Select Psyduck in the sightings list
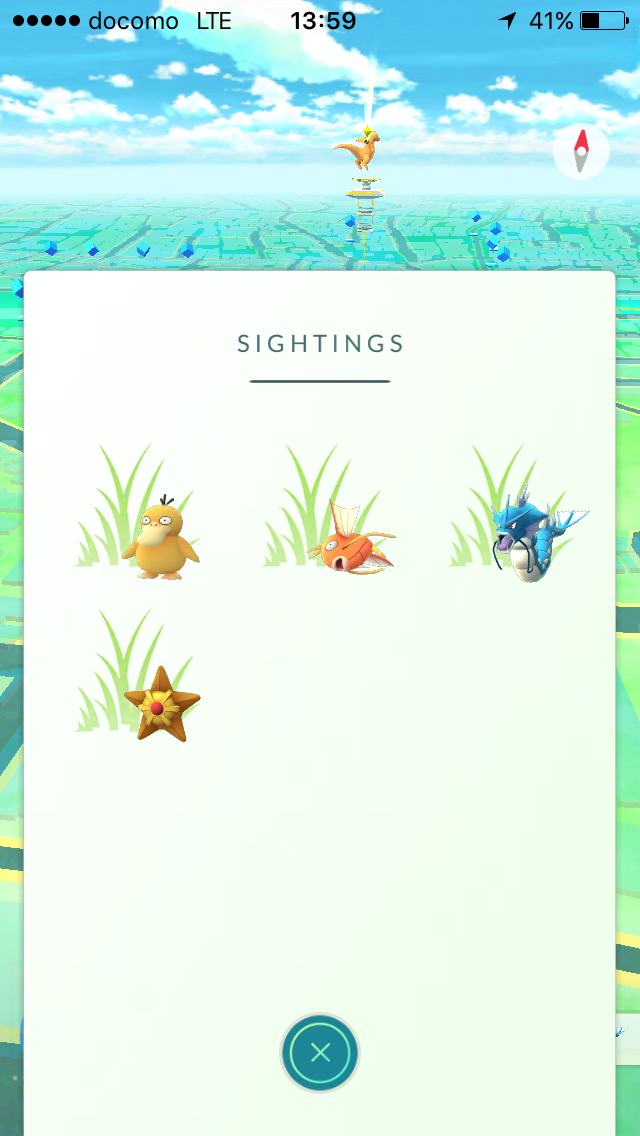Viewport: 640px width, 1136px height. point(160,537)
